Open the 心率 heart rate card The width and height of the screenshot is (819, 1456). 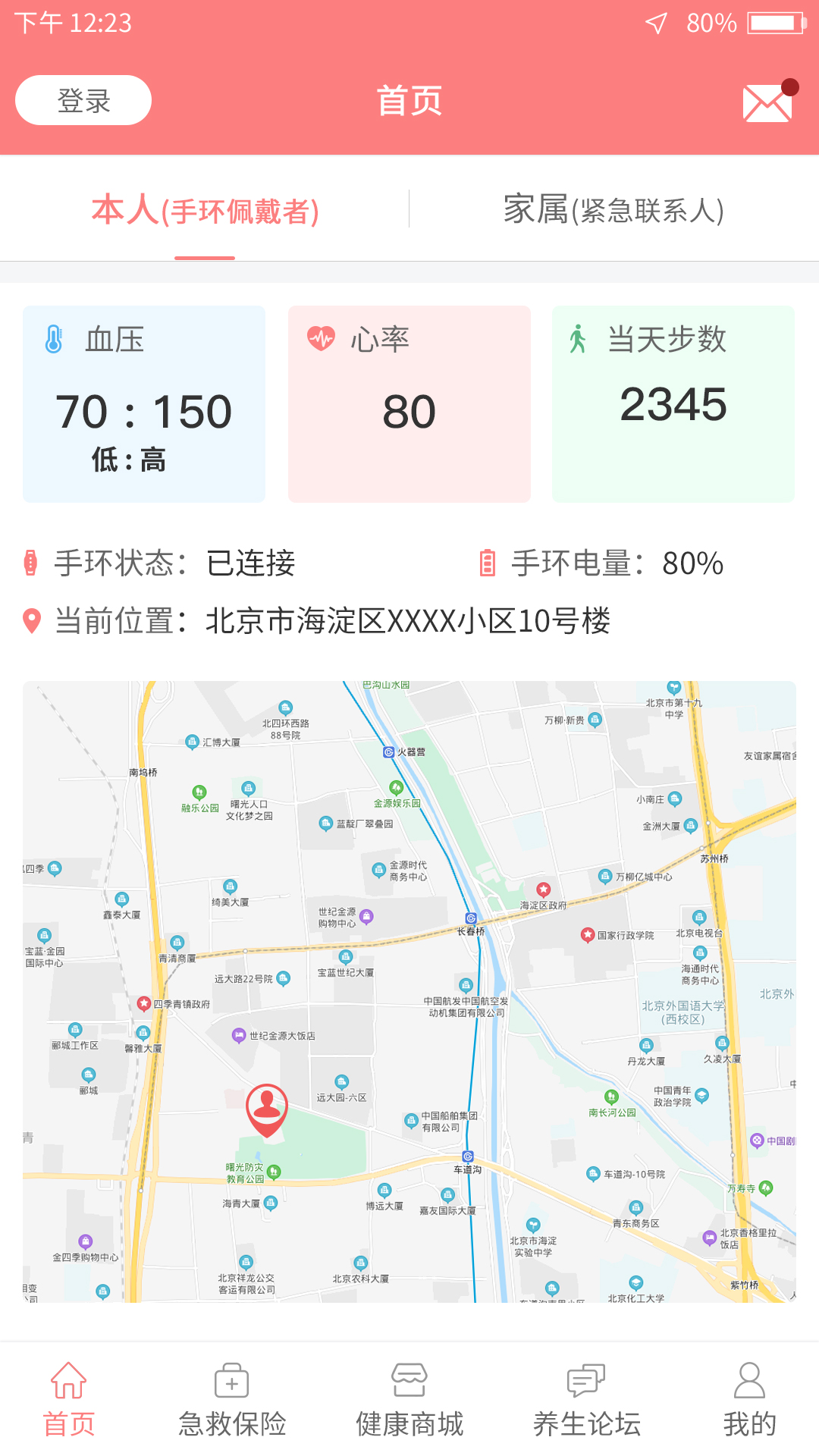pyautogui.click(x=409, y=404)
